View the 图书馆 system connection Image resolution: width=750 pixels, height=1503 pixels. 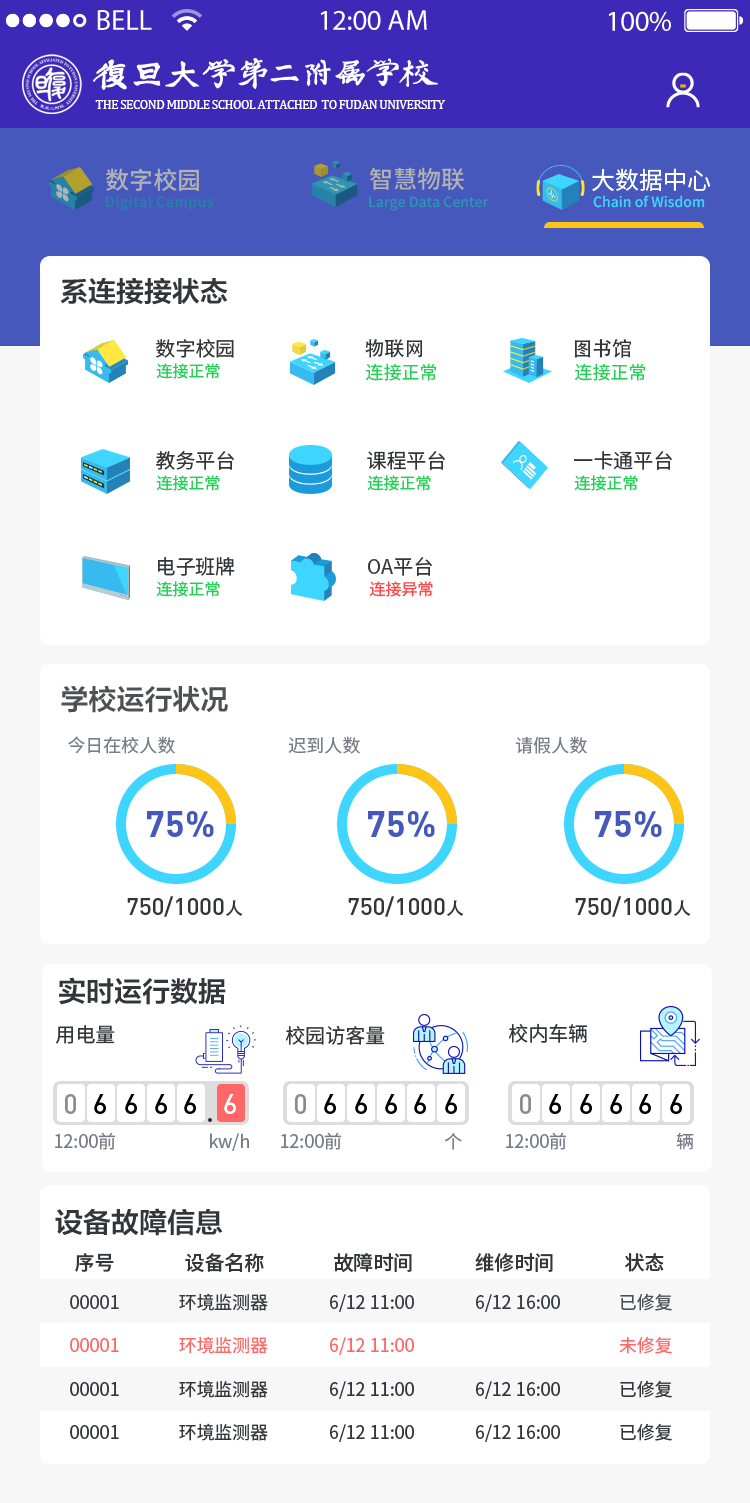pos(576,360)
